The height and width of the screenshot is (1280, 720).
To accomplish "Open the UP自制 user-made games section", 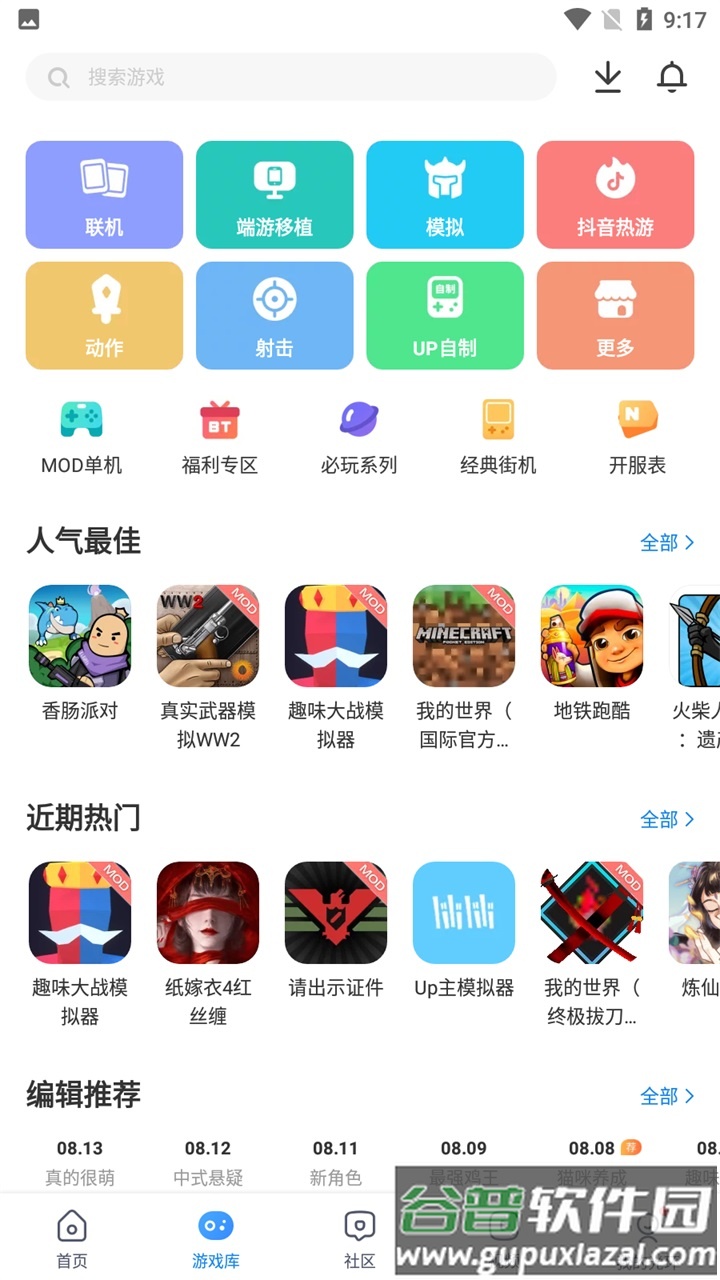I will point(444,315).
